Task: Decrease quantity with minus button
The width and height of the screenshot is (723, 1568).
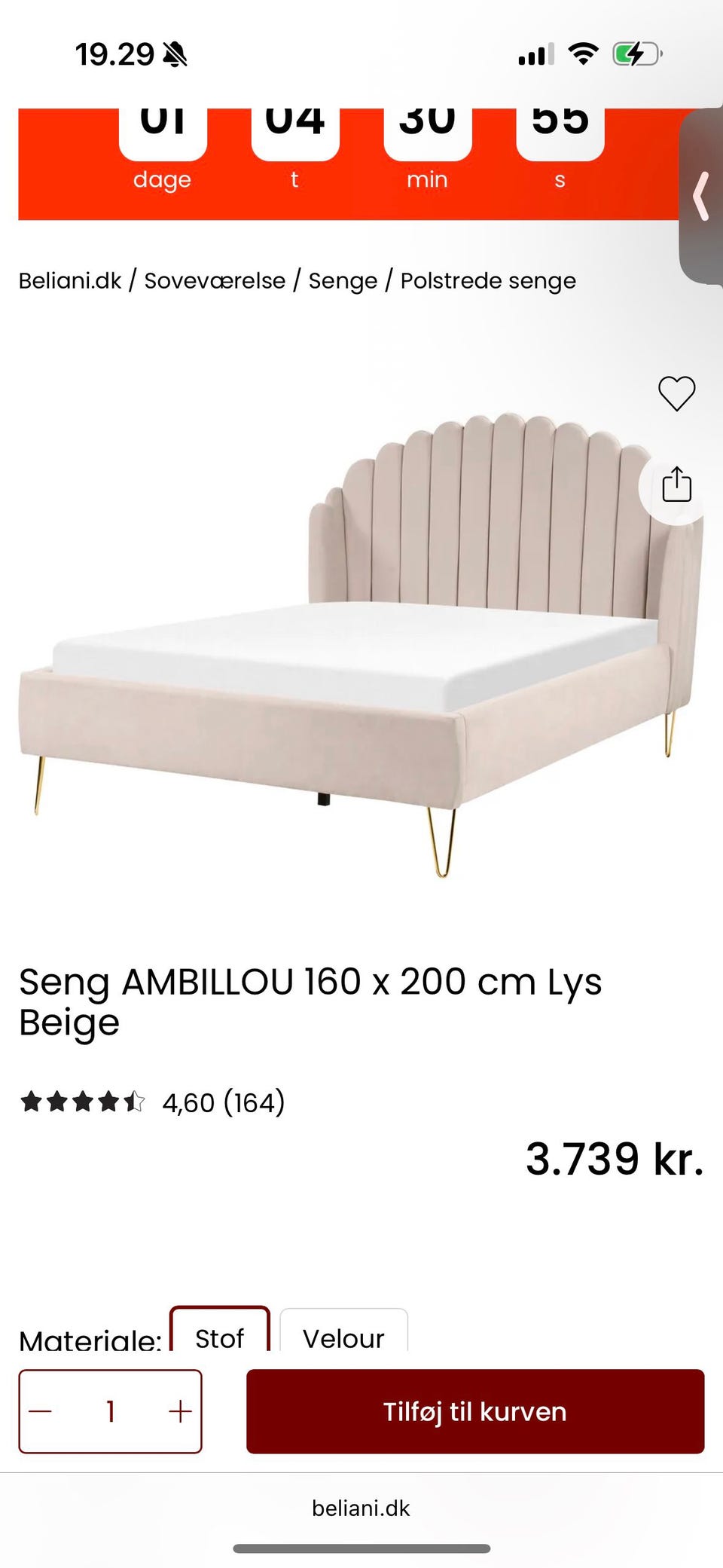Action: [x=41, y=1411]
